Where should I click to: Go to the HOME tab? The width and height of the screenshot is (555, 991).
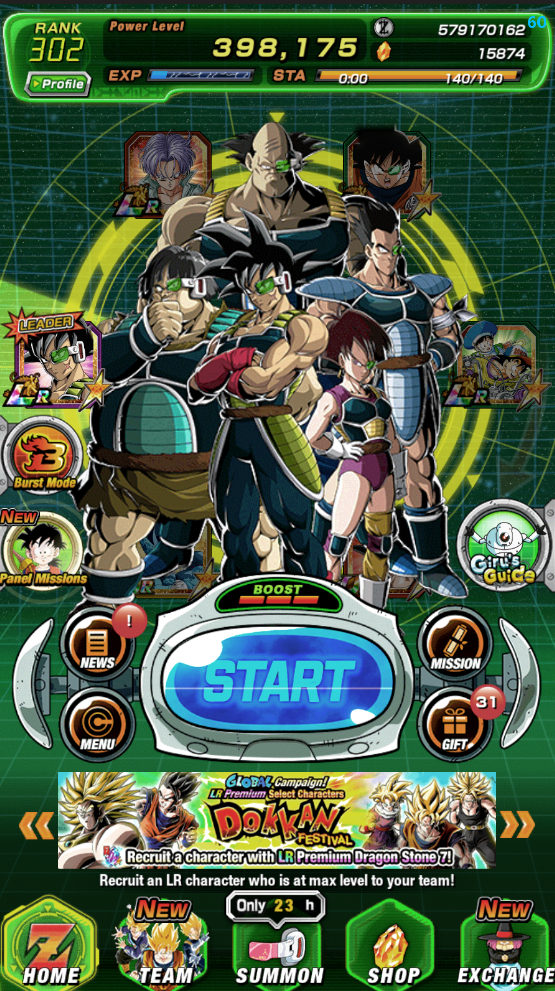tap(49, 944)
